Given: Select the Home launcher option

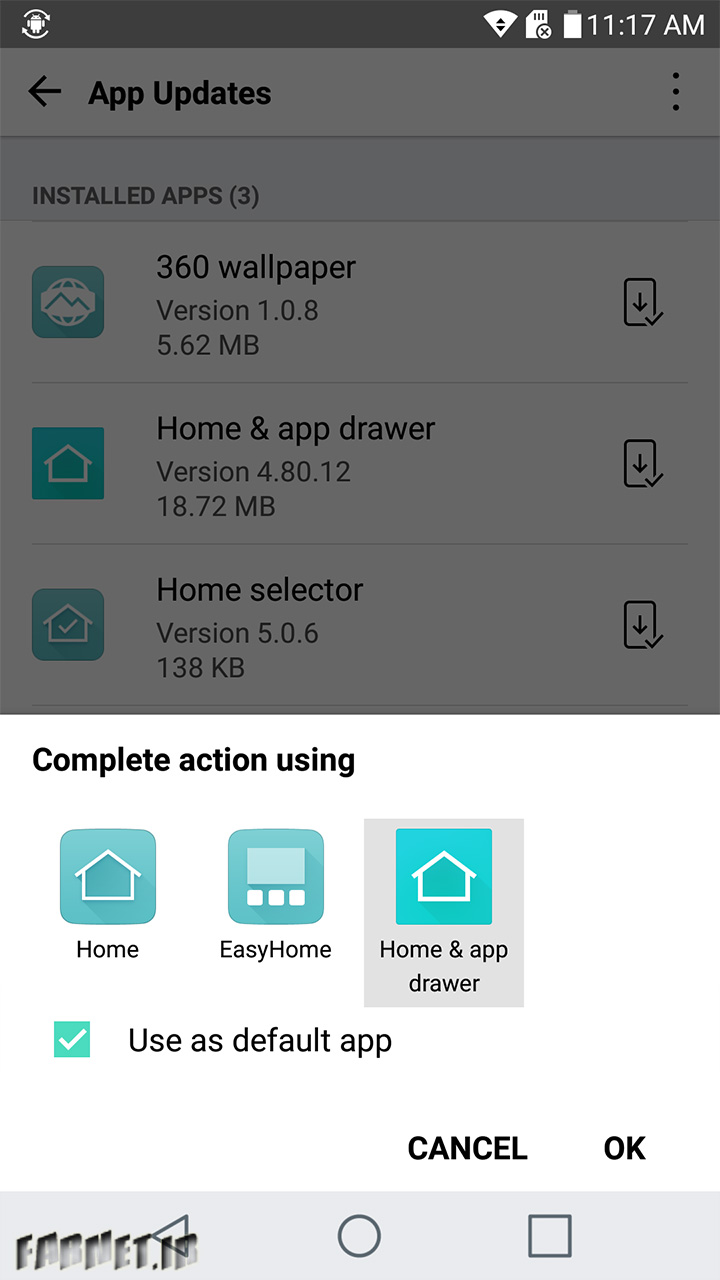Looking at the screenshot, I should coord(108,894).
